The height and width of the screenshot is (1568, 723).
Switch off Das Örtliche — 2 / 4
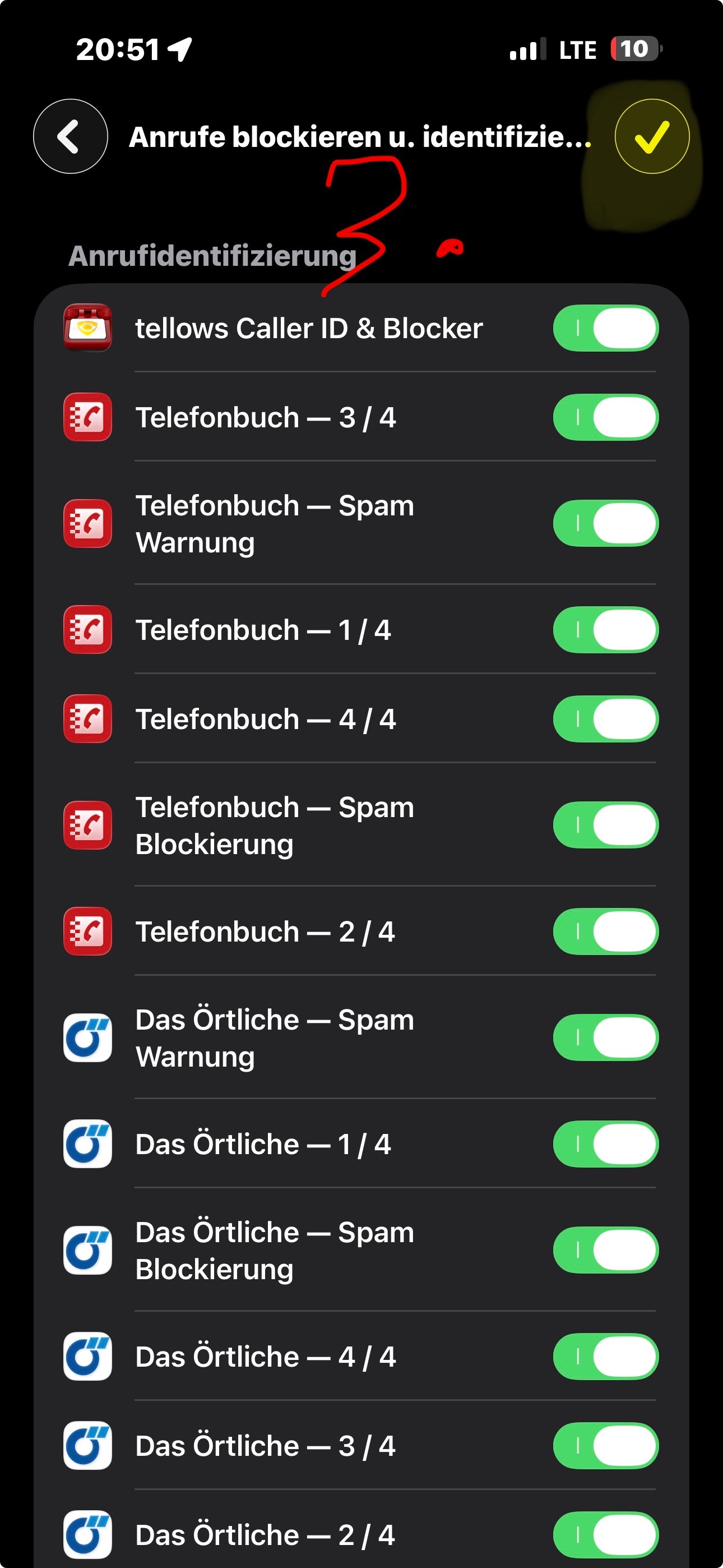[605, 1534]
